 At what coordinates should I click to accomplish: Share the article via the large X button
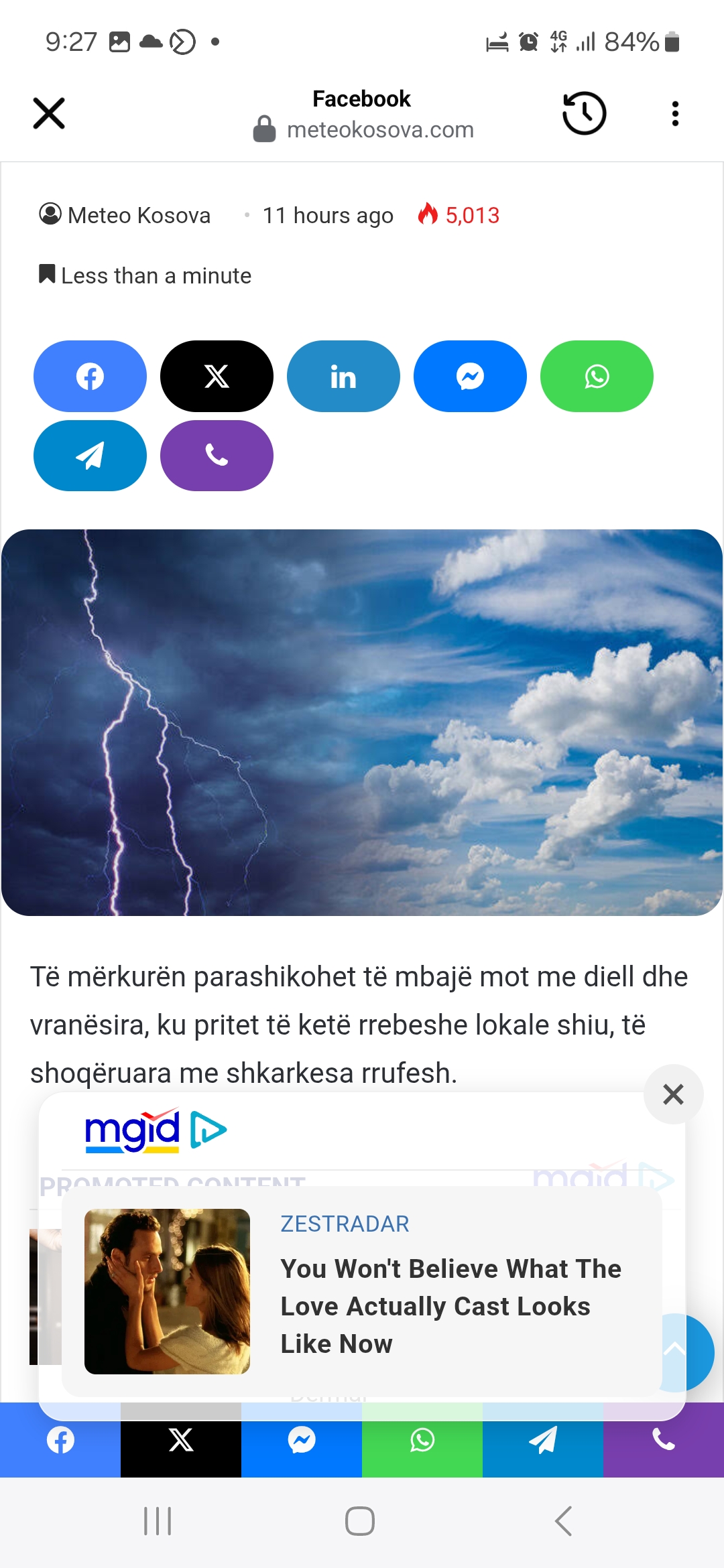[217, 376]
